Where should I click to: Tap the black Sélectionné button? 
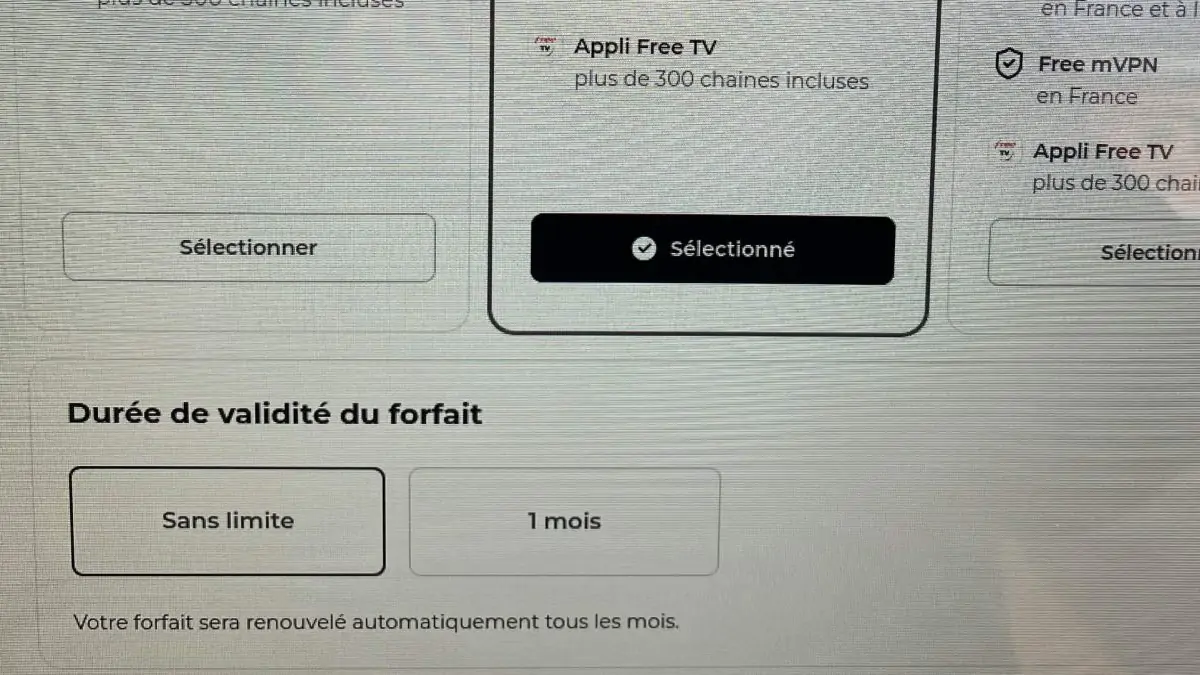(712, 250)
